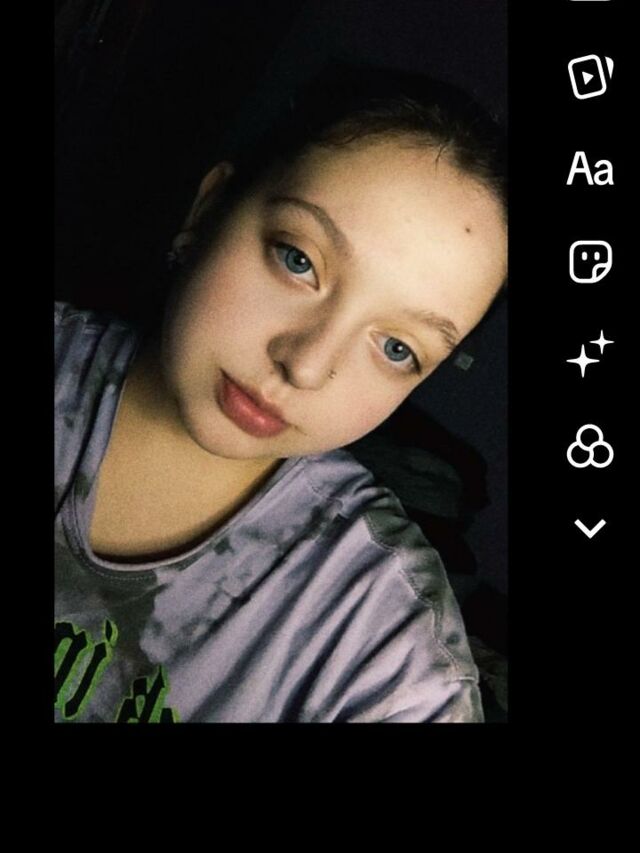
Task: Expand more tools with the down chevron
Action: [590, 528]
